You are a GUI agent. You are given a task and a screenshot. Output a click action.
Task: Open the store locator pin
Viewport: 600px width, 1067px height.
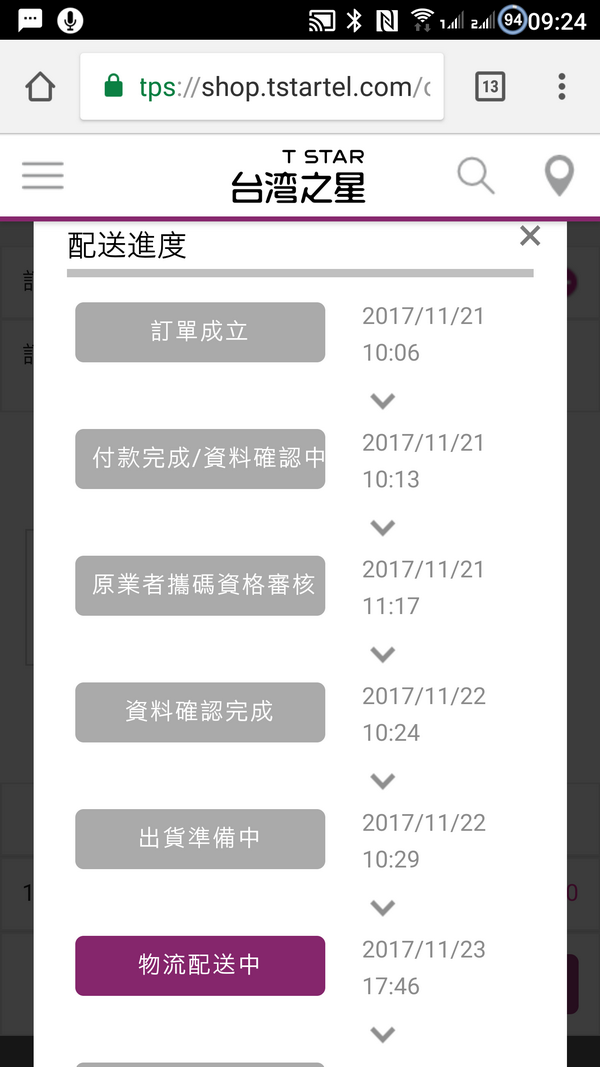[x=559, y=176]
